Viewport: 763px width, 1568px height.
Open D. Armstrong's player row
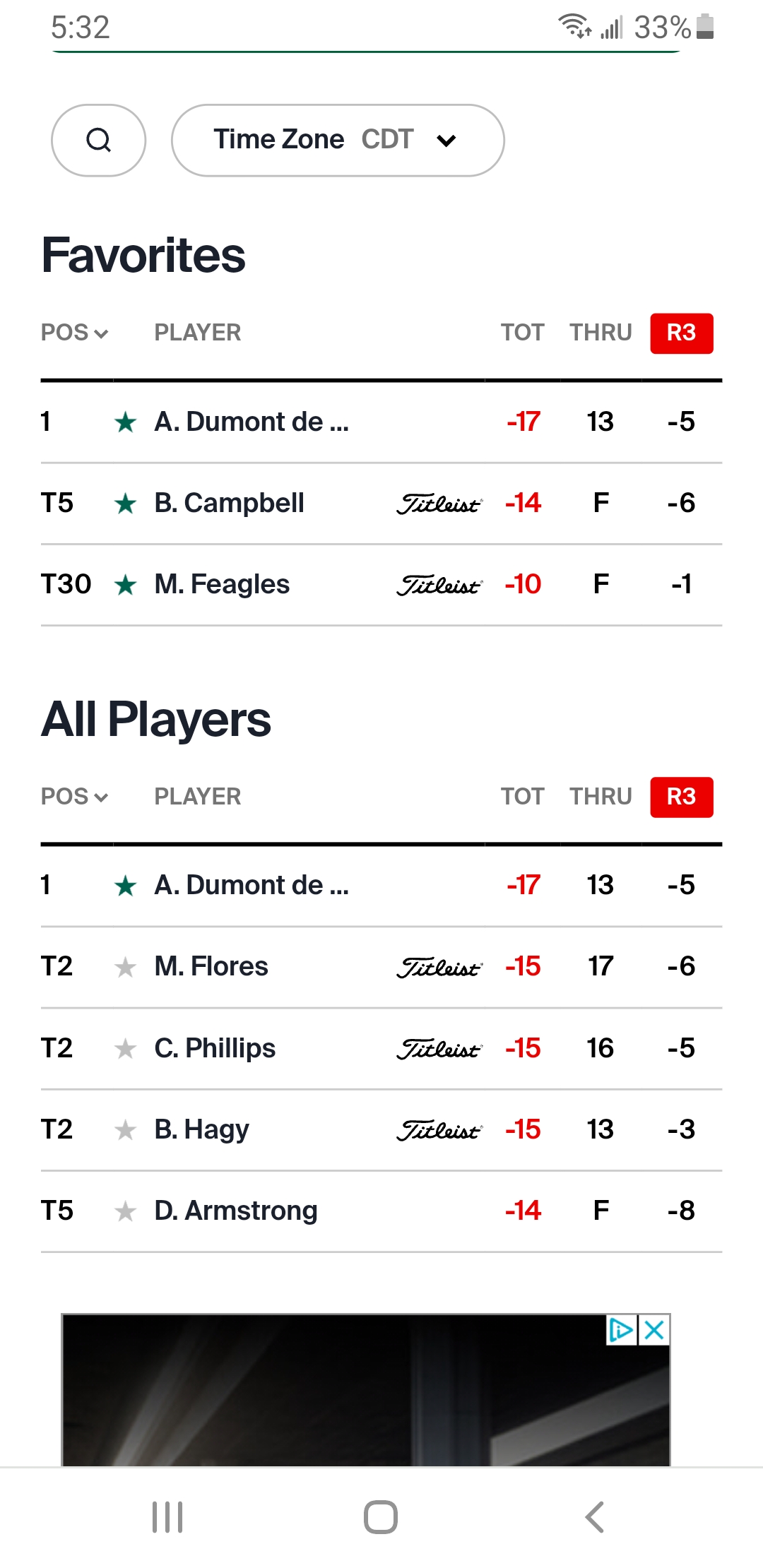(x=236, y=1211)
